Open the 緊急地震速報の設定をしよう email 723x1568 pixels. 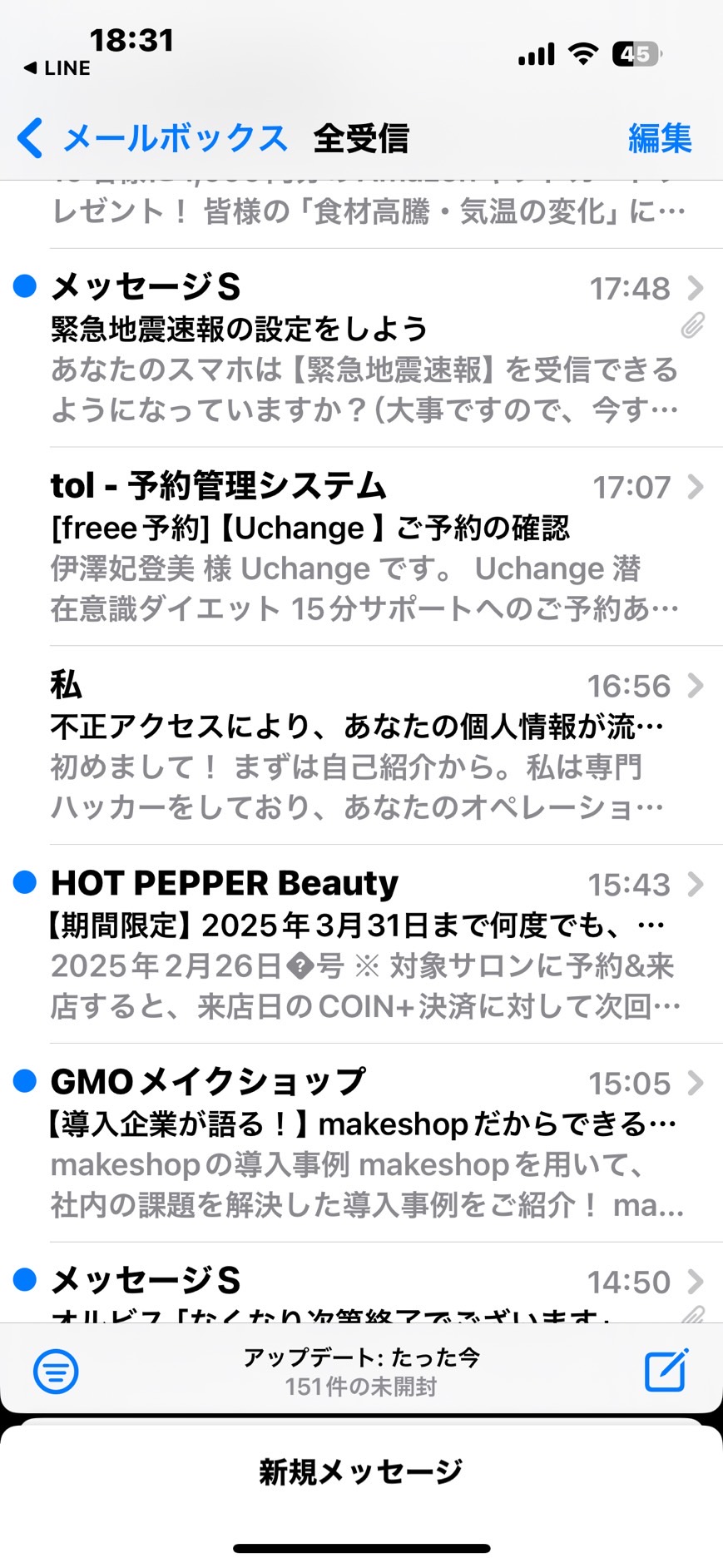(361, 348)
